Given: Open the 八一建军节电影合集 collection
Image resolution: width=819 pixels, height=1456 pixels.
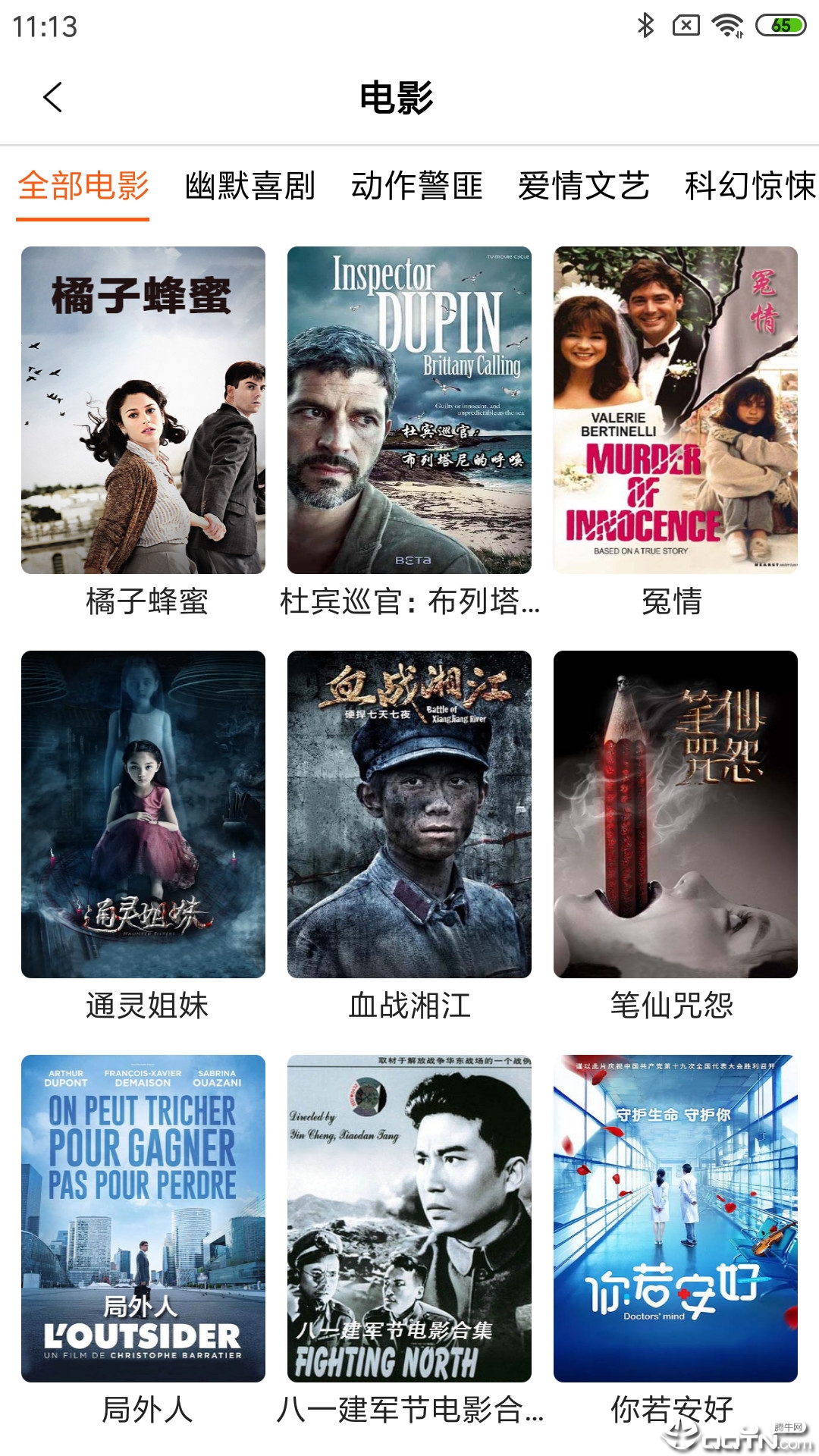Looking at the screenshot, I should click(409, 1219).
